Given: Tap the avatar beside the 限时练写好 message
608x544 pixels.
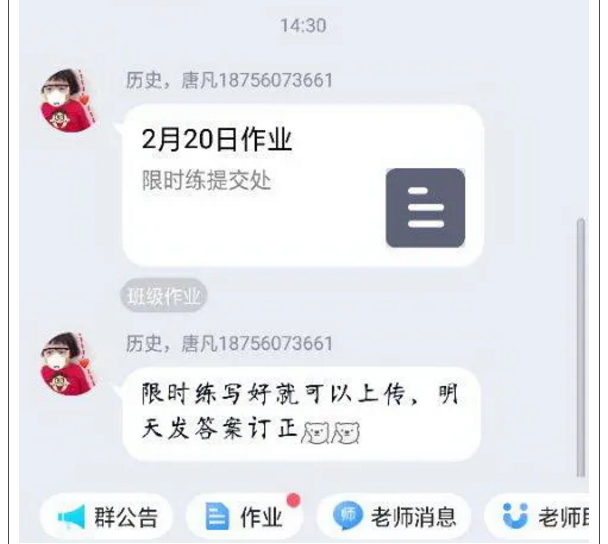Looking at the screenshot, I should [x=69, y=364].
